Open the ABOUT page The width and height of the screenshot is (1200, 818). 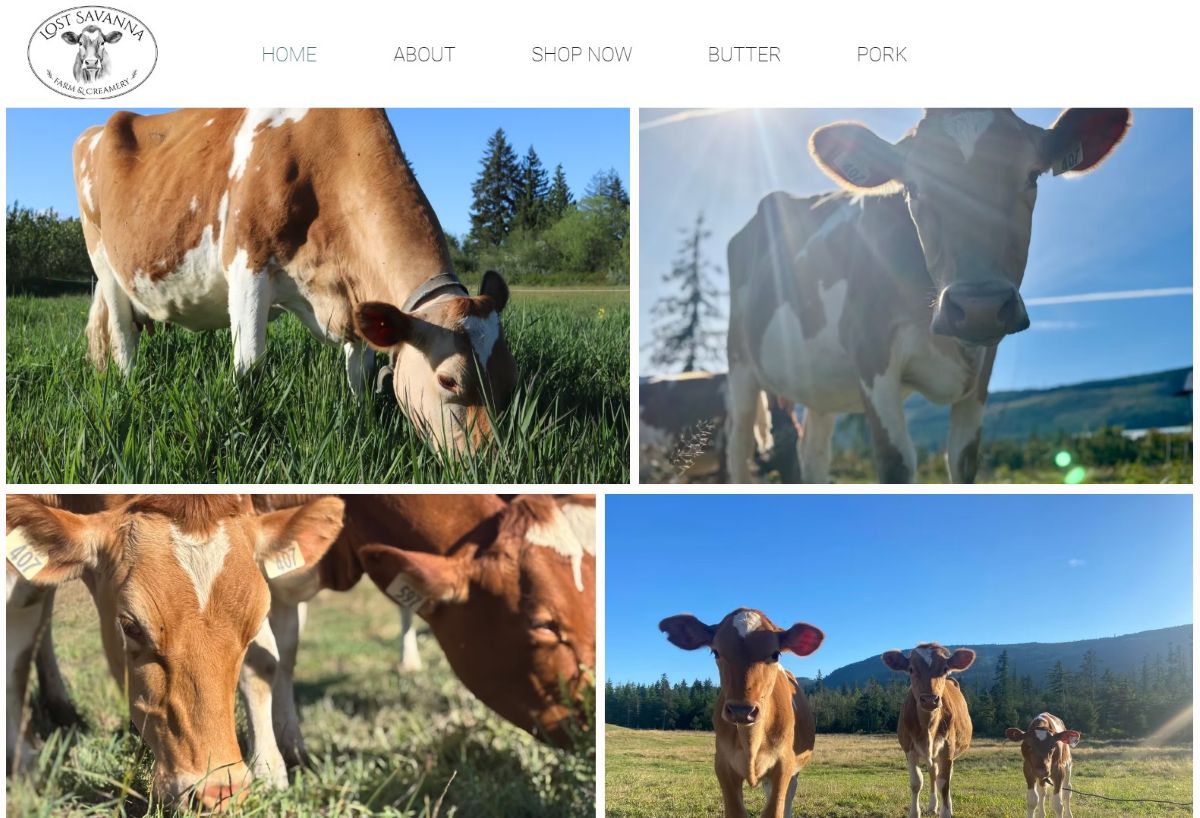click(x=424, y=55)
